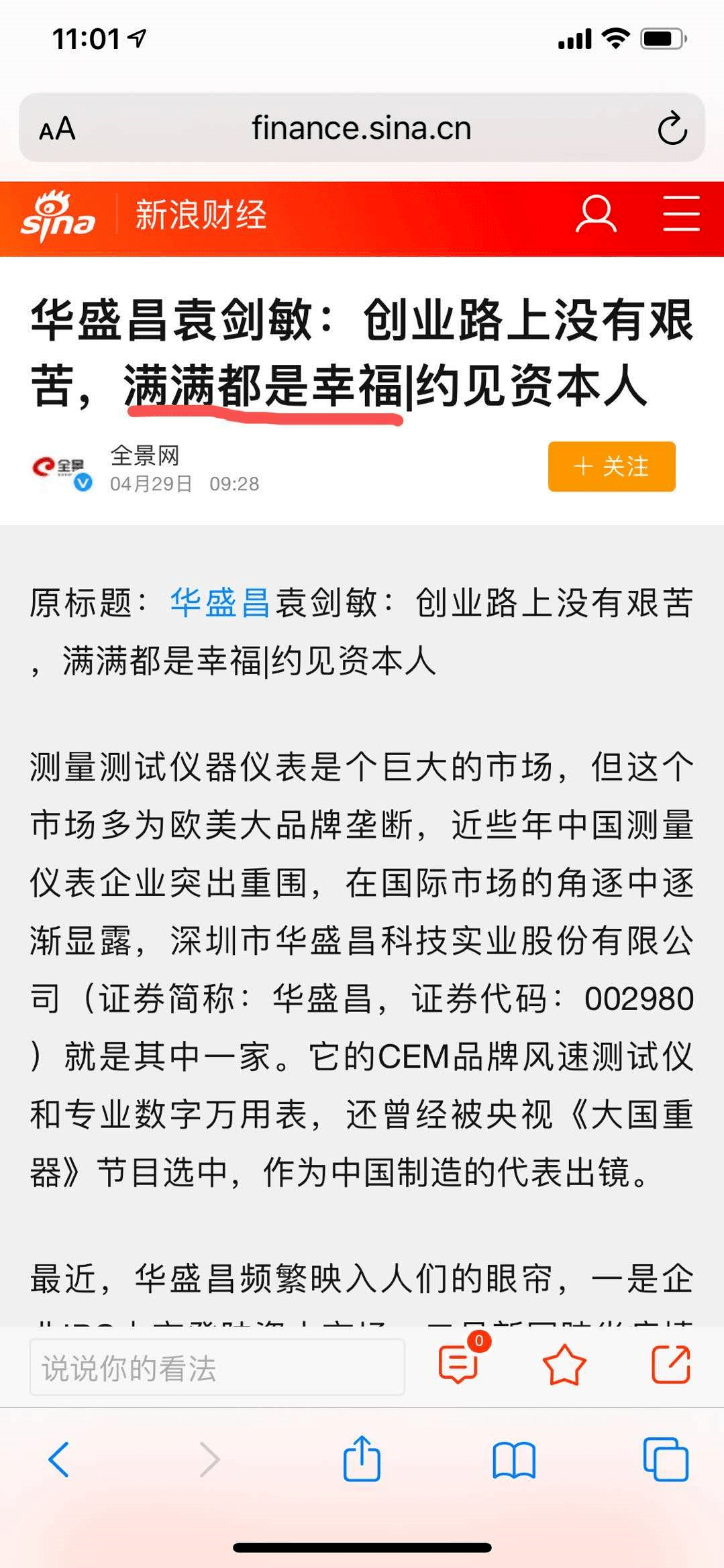The width and height of the screenshot is (724, 1568).
Task: Favorite this article with the star
Action: 564,1365
